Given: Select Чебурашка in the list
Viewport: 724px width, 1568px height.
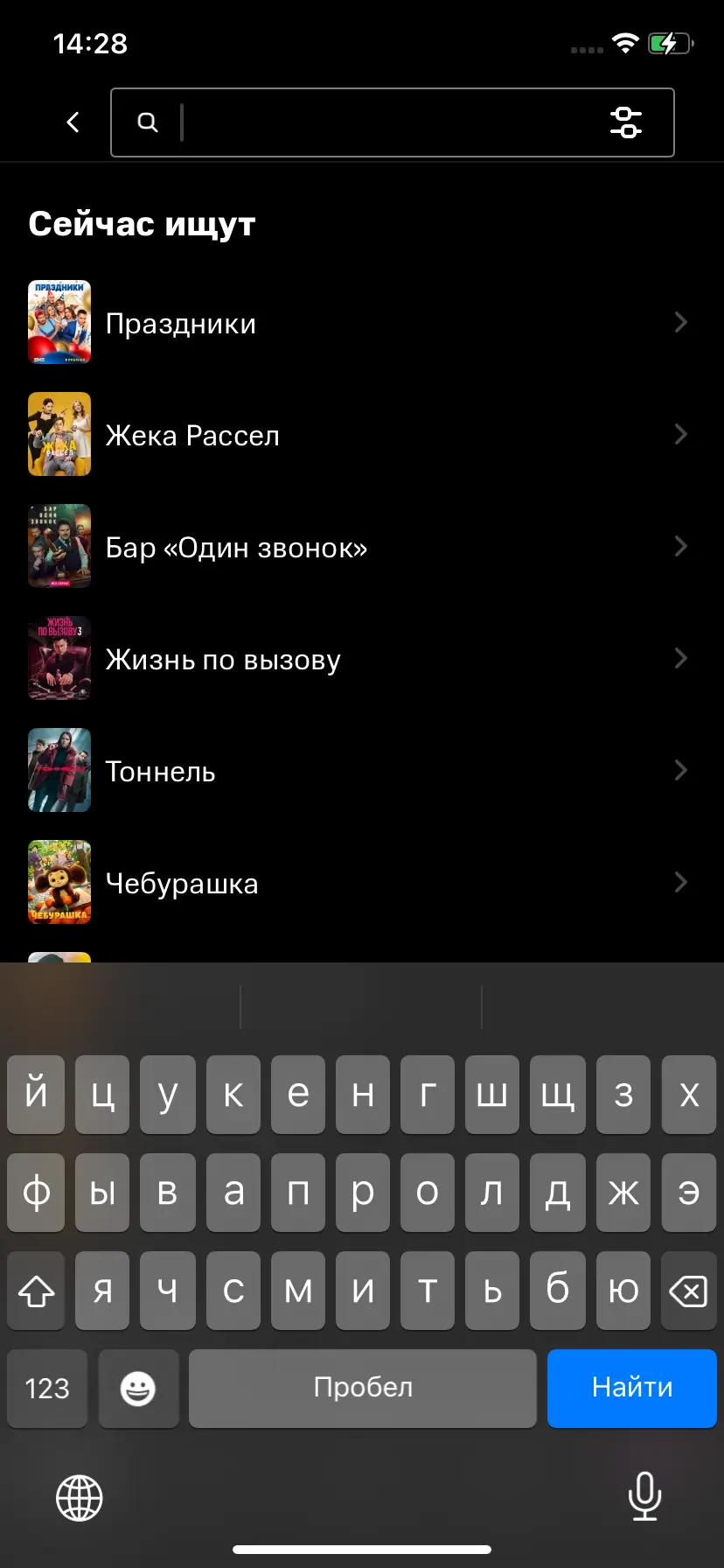Looking at the screenshot, I should pos(359,883).
